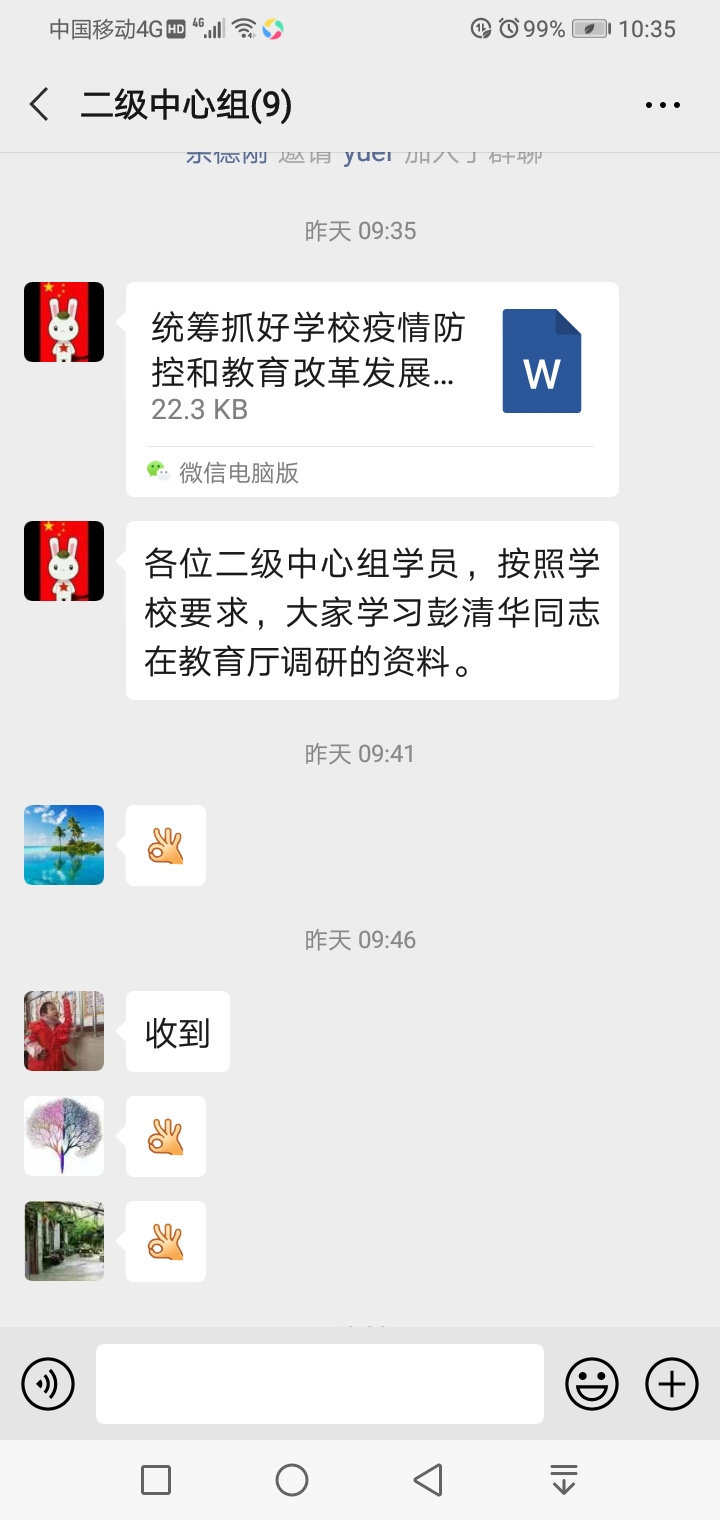Tap the colorful tree avatar

coord(64,1136)
